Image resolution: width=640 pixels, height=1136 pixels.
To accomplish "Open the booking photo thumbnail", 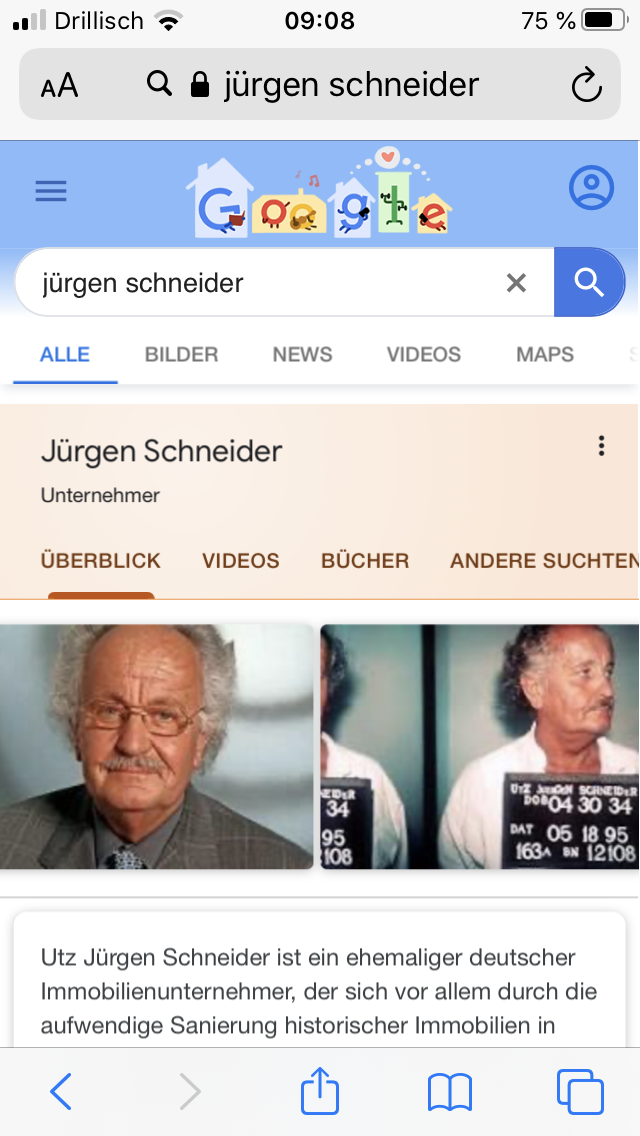I will pos(479,746).
